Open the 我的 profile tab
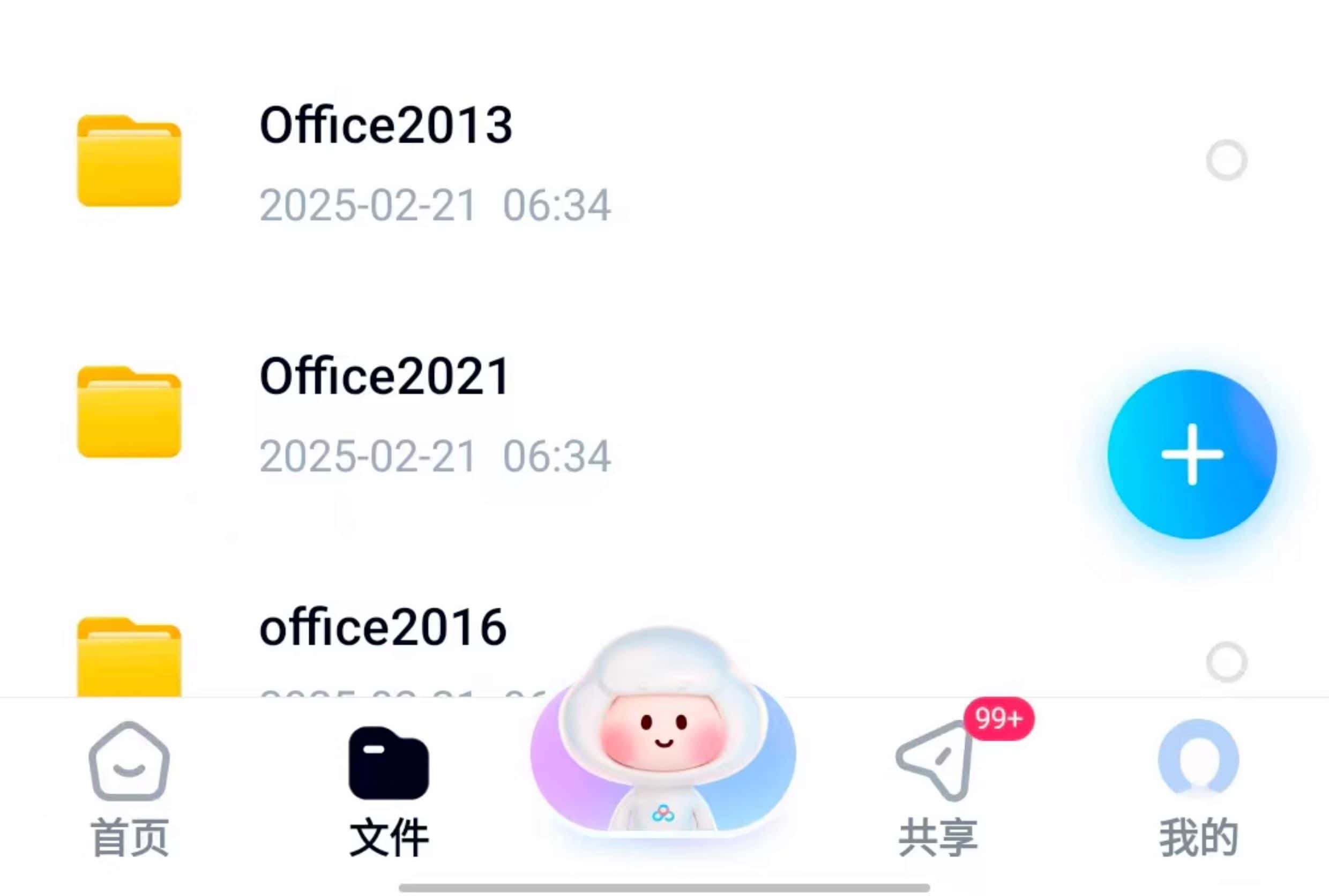Screen dimensions: 1329x896 tap(1198, 789)
